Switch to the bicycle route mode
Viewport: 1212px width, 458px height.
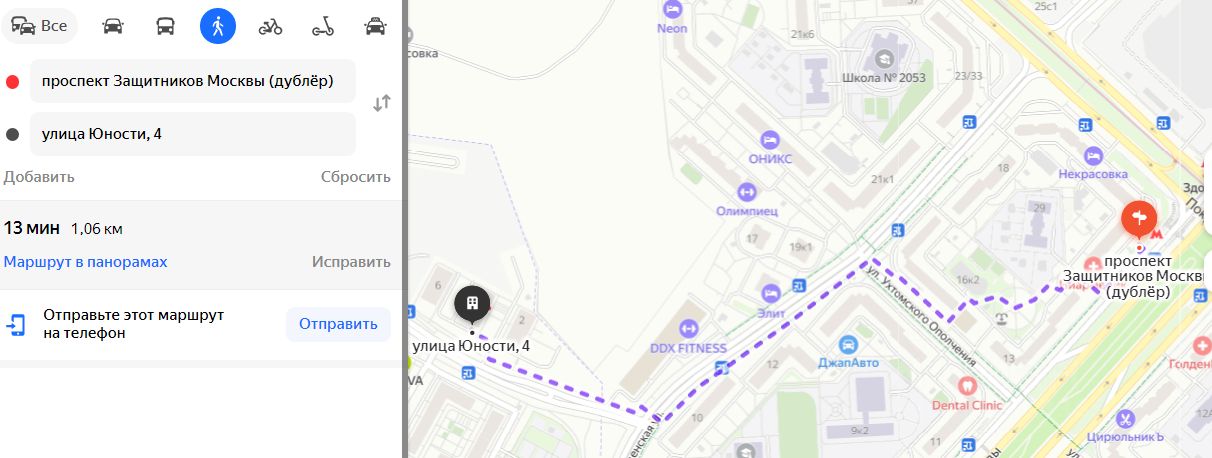click(270, 26)
